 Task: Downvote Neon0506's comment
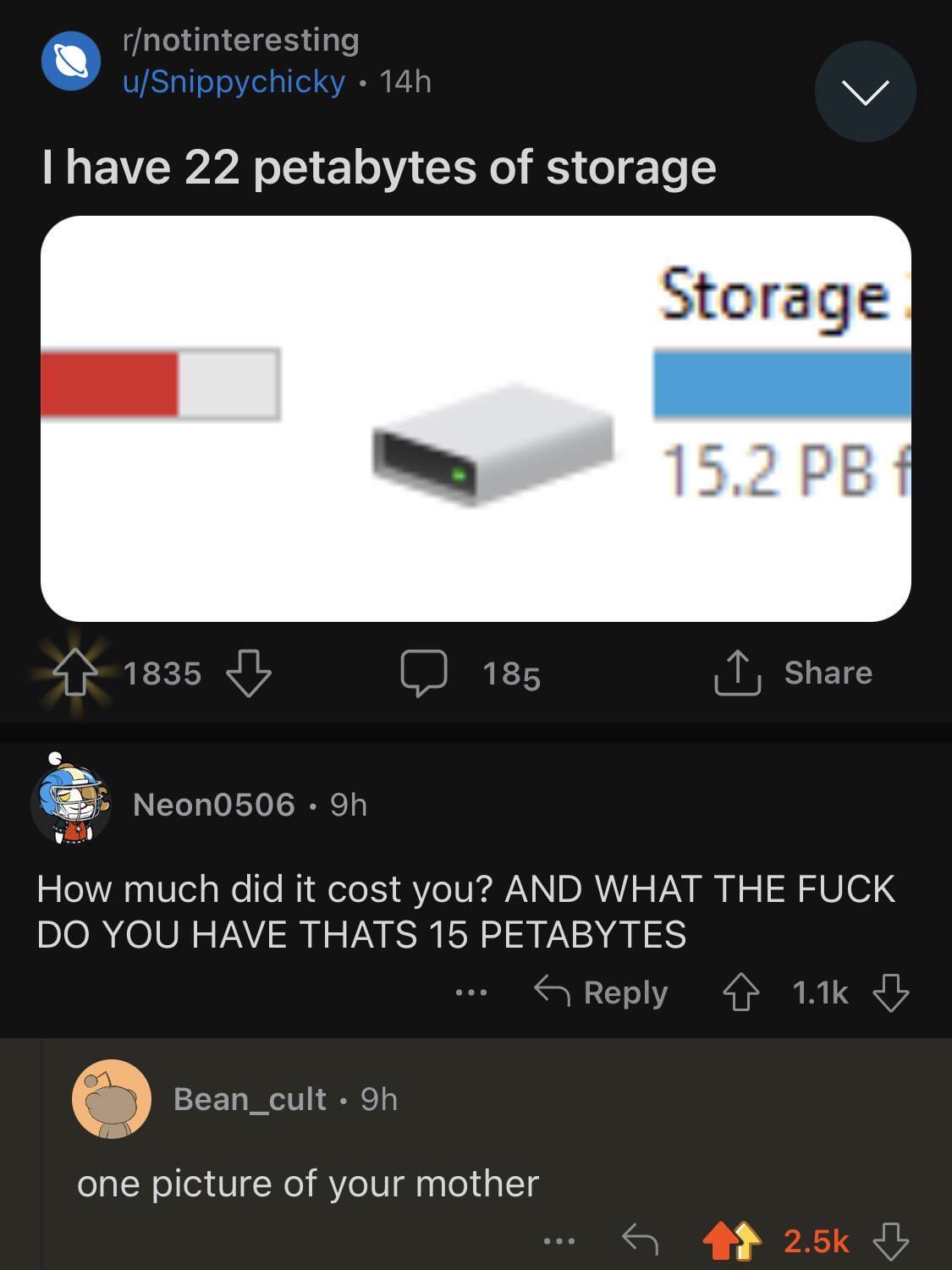pyautogui.click(x=890, y=992)
